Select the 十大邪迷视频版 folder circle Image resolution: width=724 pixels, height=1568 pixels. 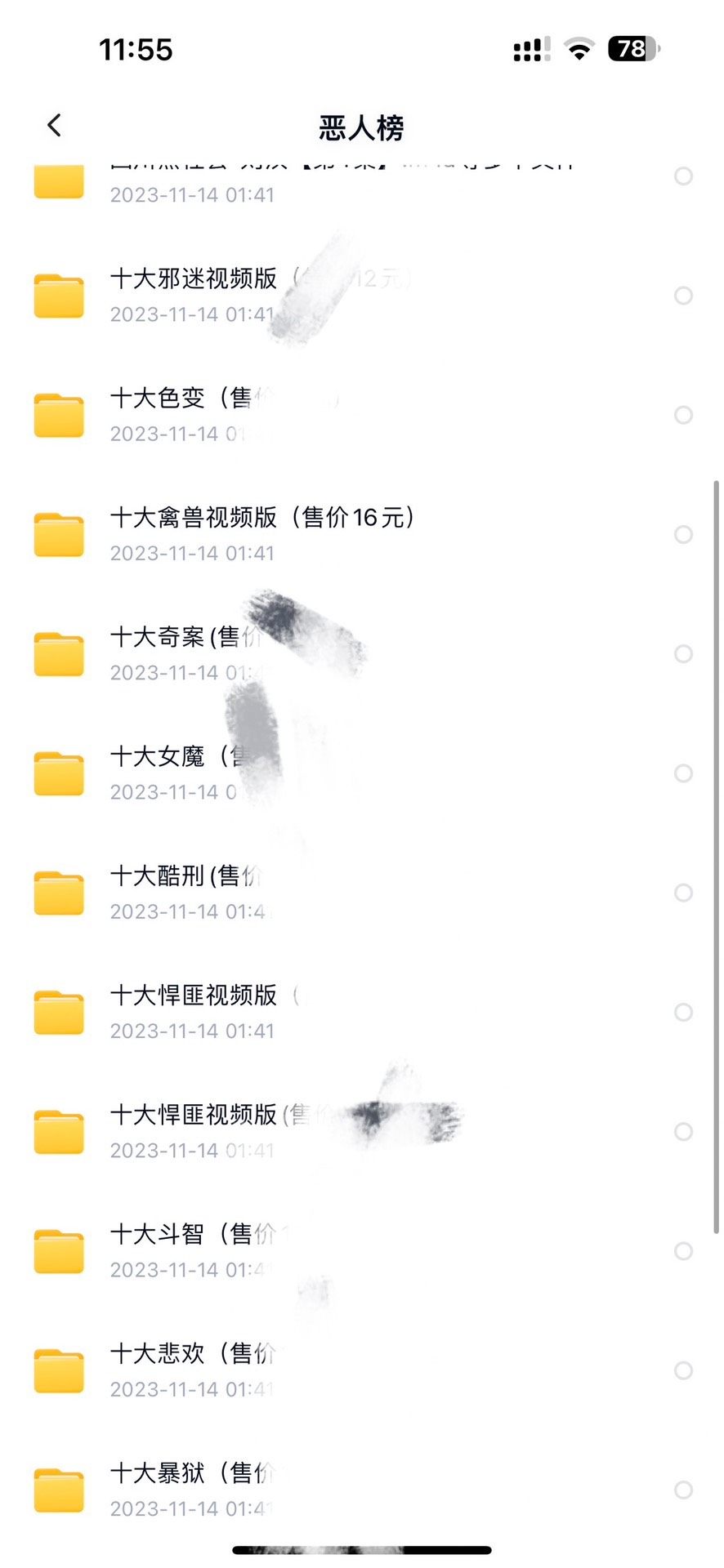point(683,296)
